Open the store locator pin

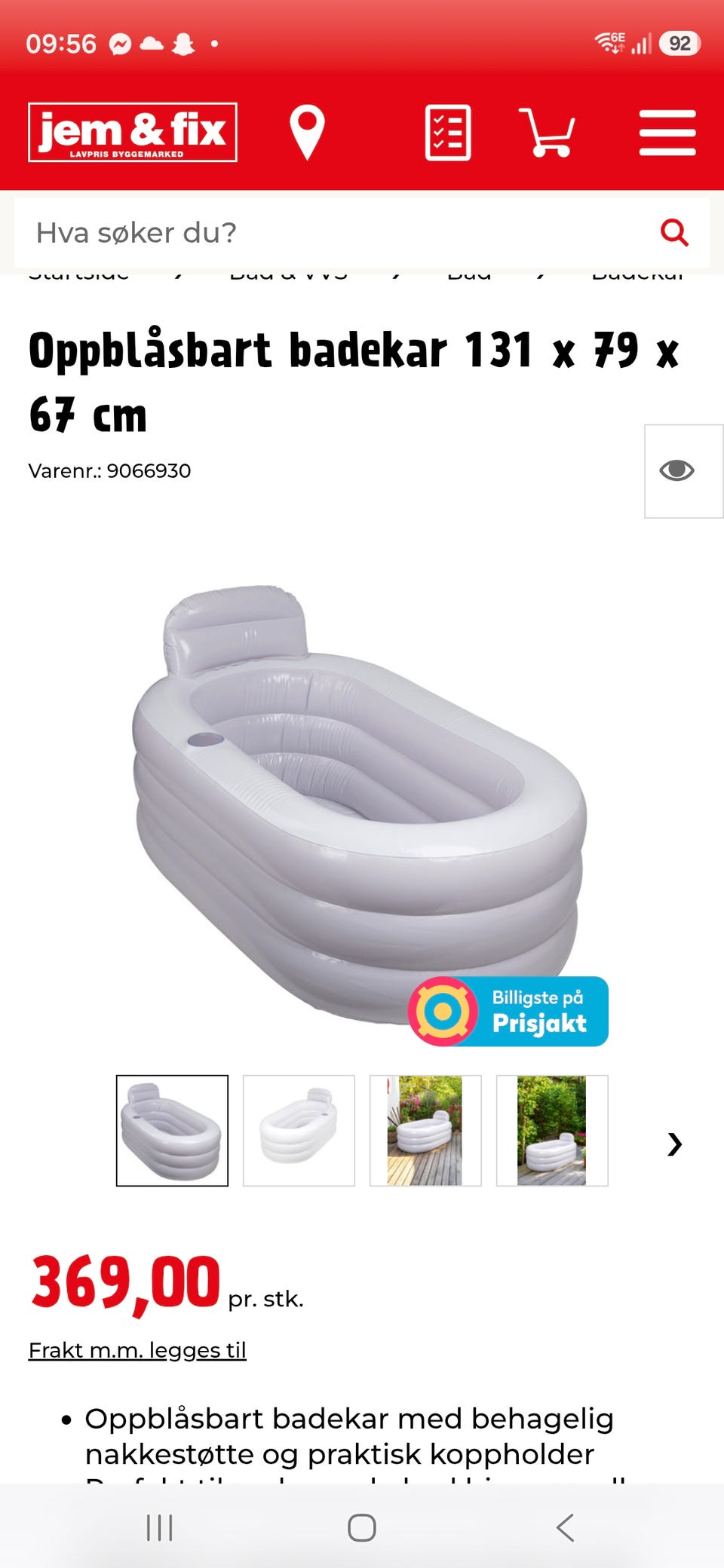coord(308,133)
